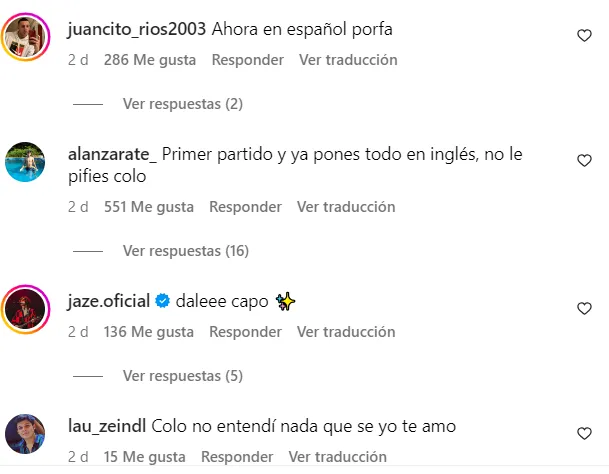Reply to jaze.oficial's comment
609x474 pixels.
coord(245,332)
